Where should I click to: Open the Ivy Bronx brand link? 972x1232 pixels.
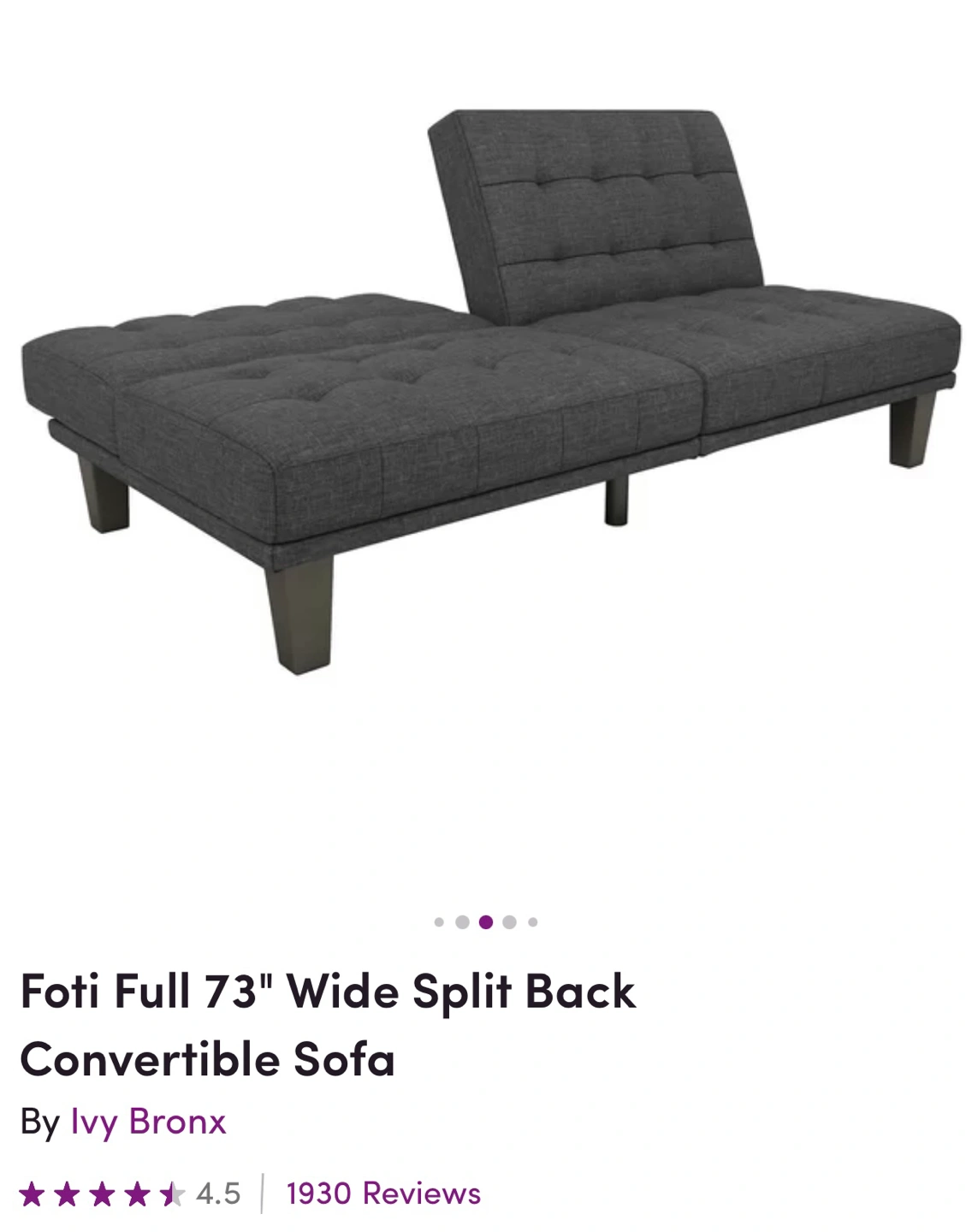[148, 1122]
